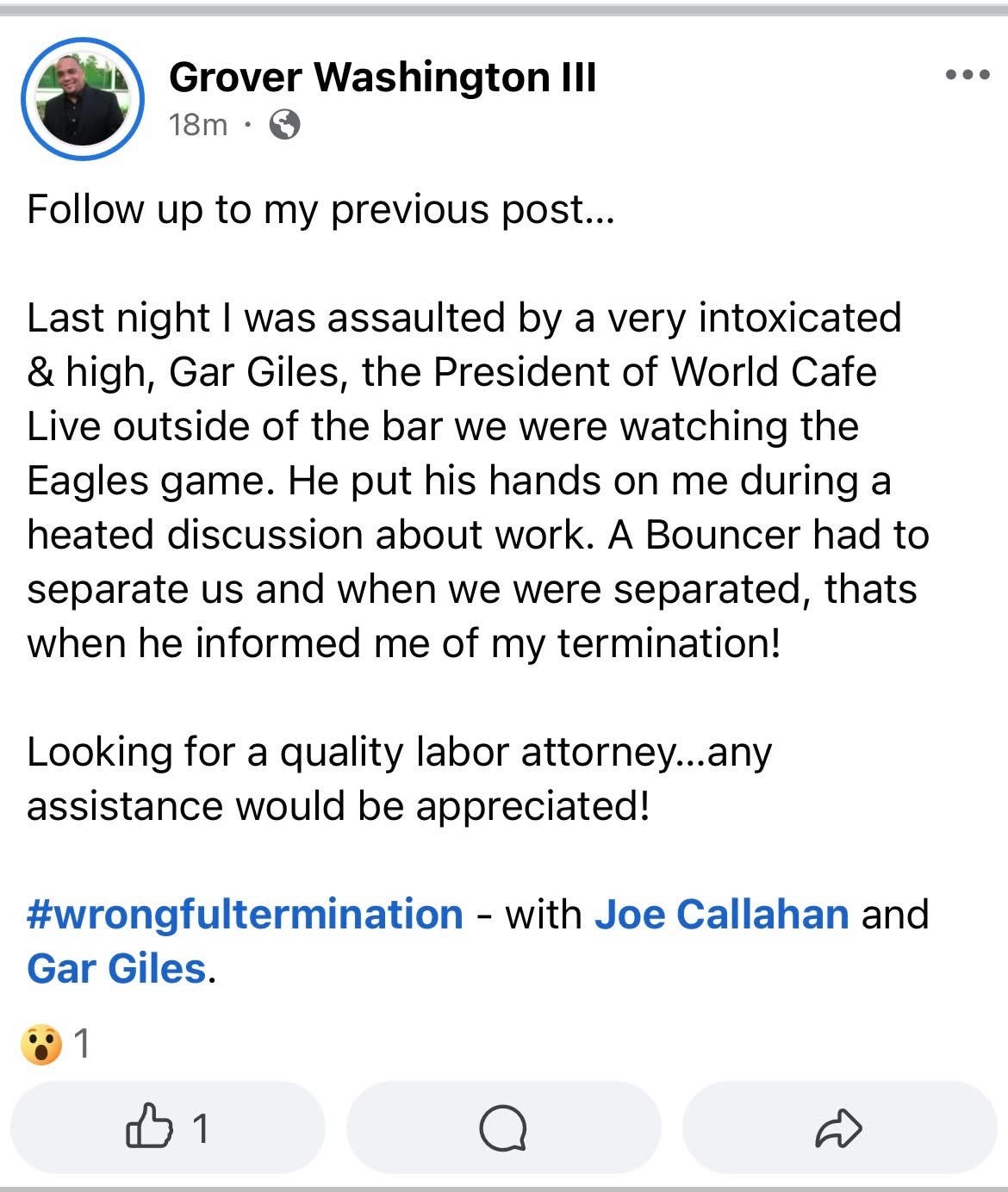1008x1192 pixels.
Task: Open Grover Washington III's profile picture
Action: coord(83,99)
